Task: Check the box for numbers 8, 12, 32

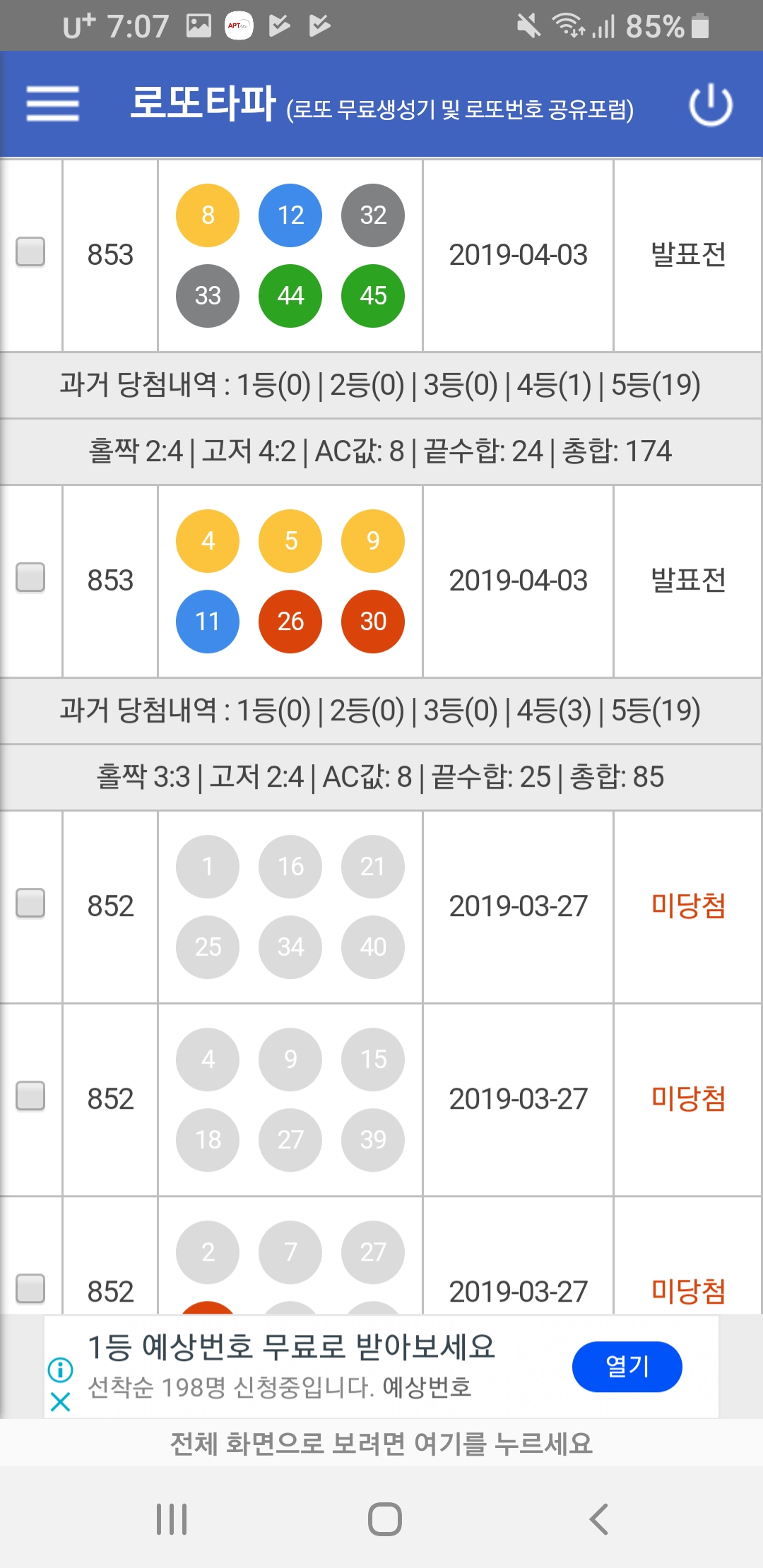Action: [x=30, y=252]
